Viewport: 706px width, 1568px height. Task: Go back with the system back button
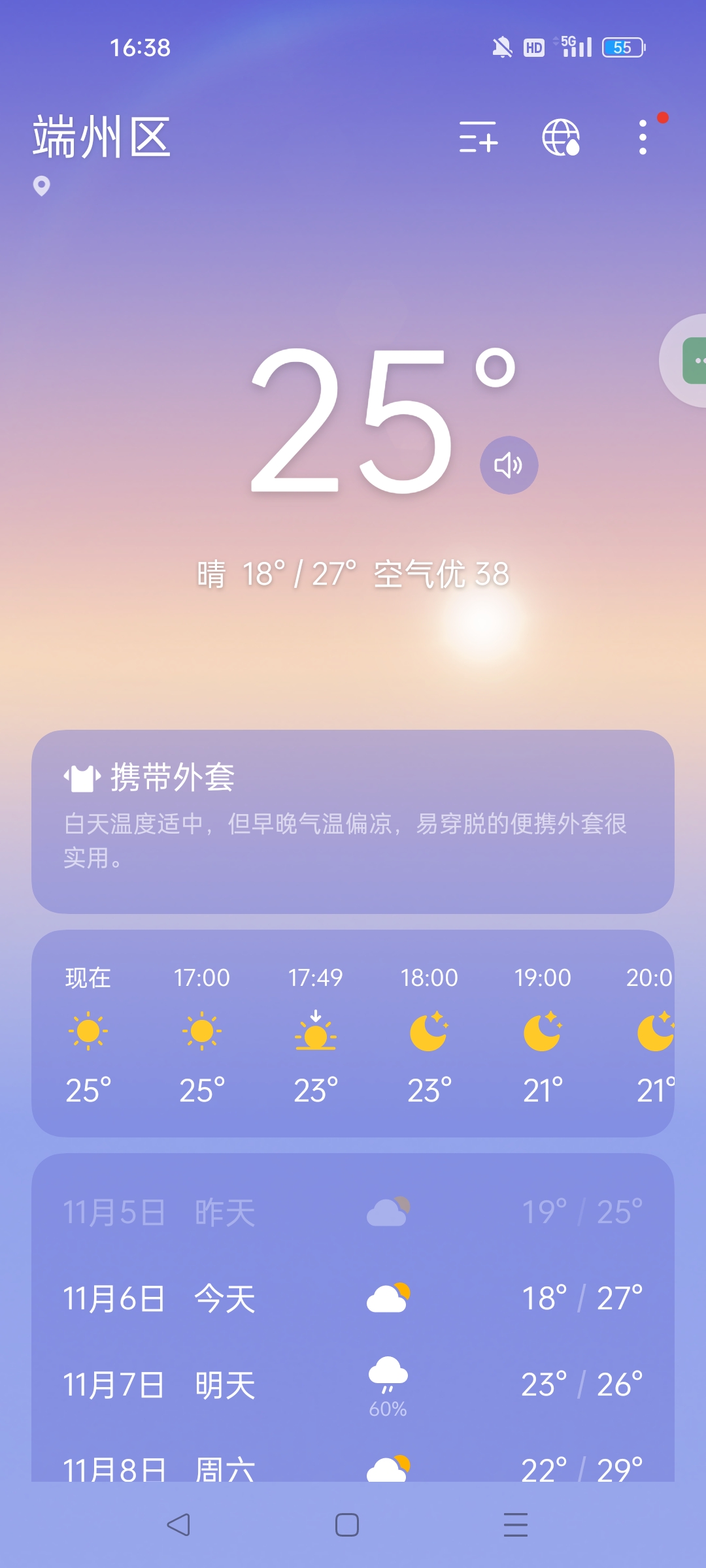click(x=178, y=1525)
